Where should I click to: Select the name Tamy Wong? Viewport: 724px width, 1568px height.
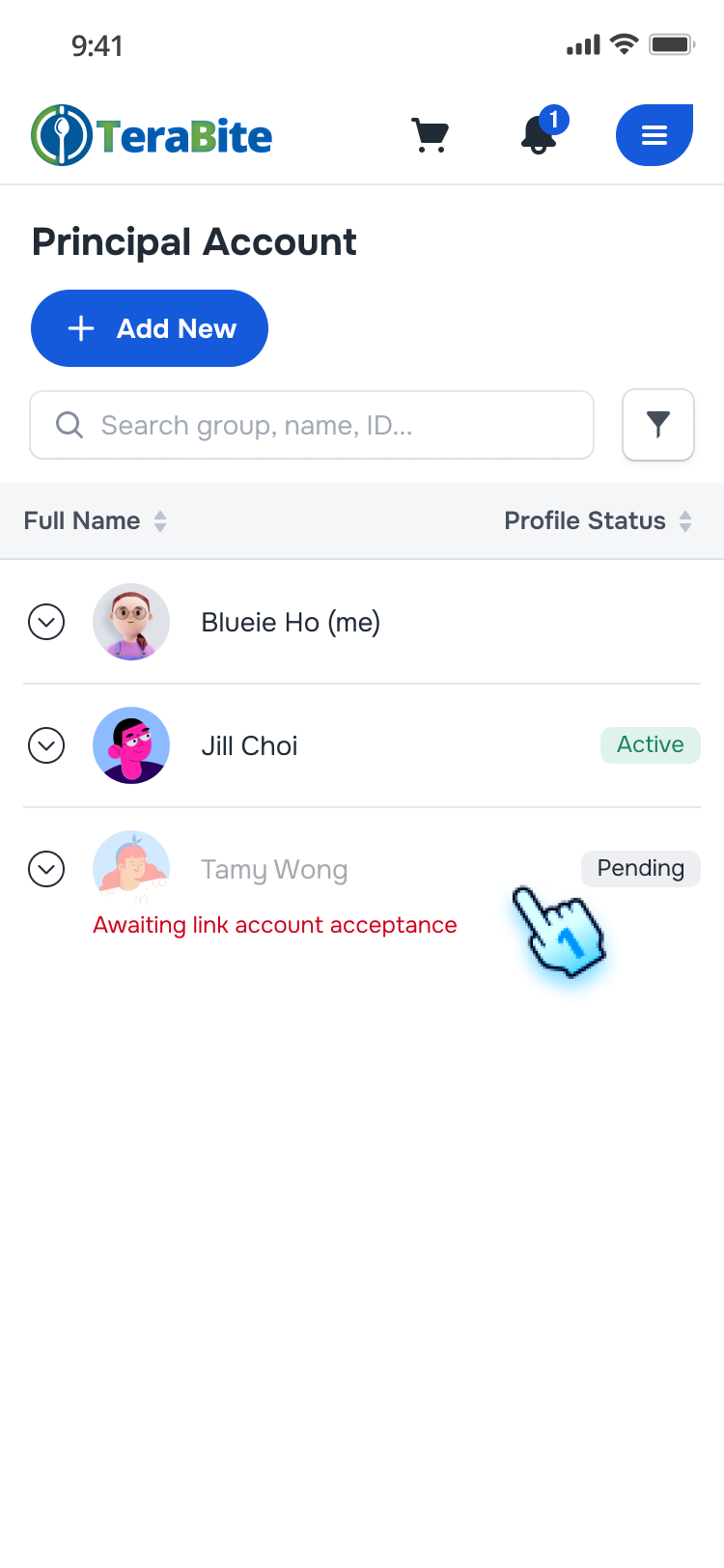click(273, 869)
